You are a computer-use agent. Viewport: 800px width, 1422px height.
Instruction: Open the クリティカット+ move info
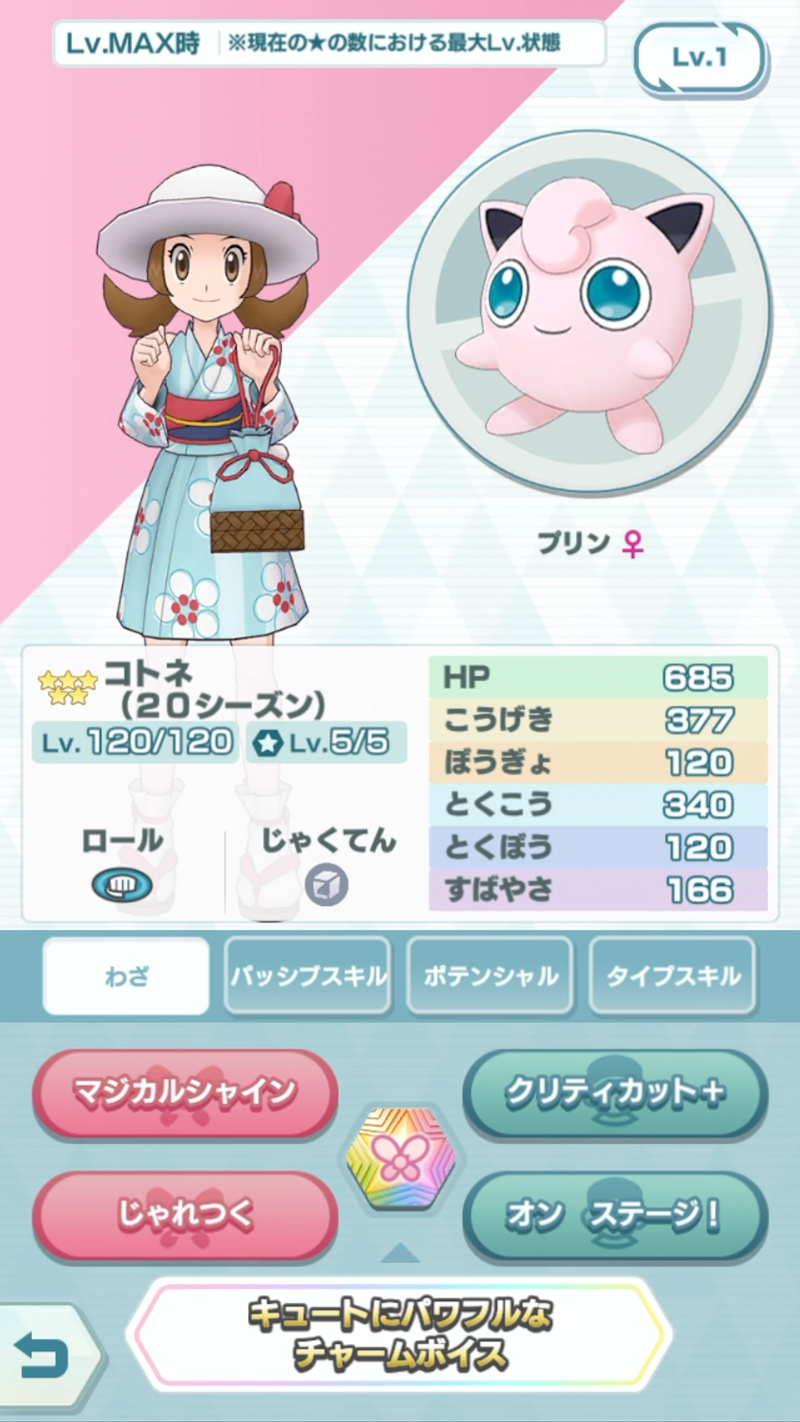pos(615,1093)
